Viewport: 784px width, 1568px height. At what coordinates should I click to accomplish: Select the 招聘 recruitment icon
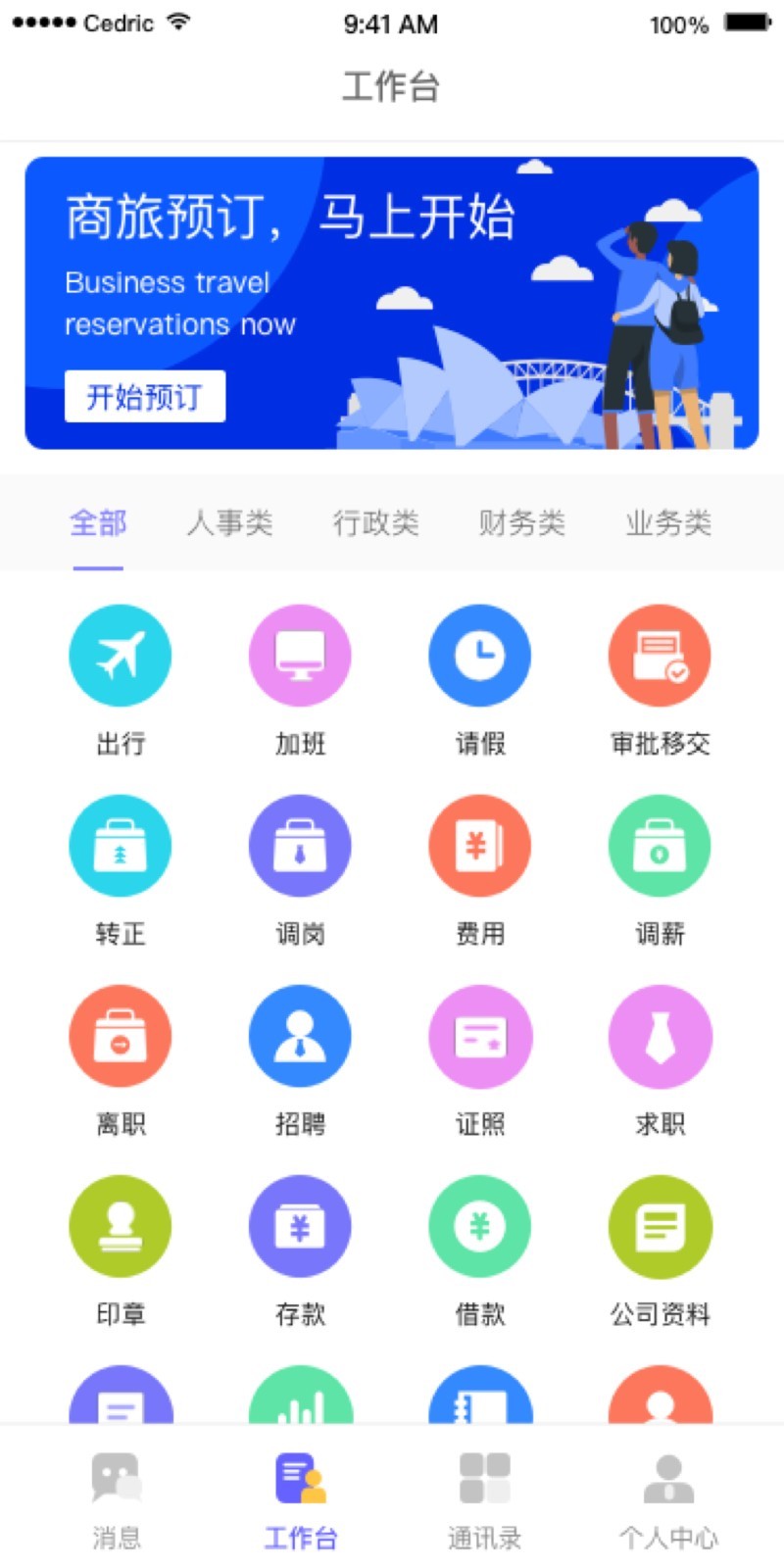[300, 1035]
